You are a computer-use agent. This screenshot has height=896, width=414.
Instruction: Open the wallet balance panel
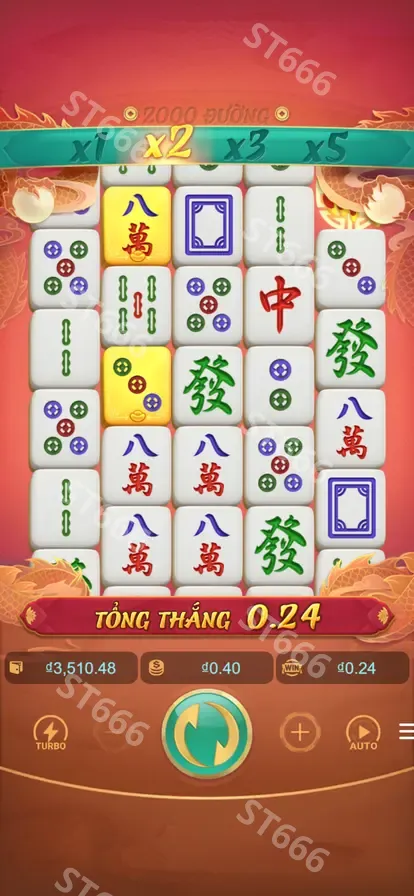coord(71,668)
